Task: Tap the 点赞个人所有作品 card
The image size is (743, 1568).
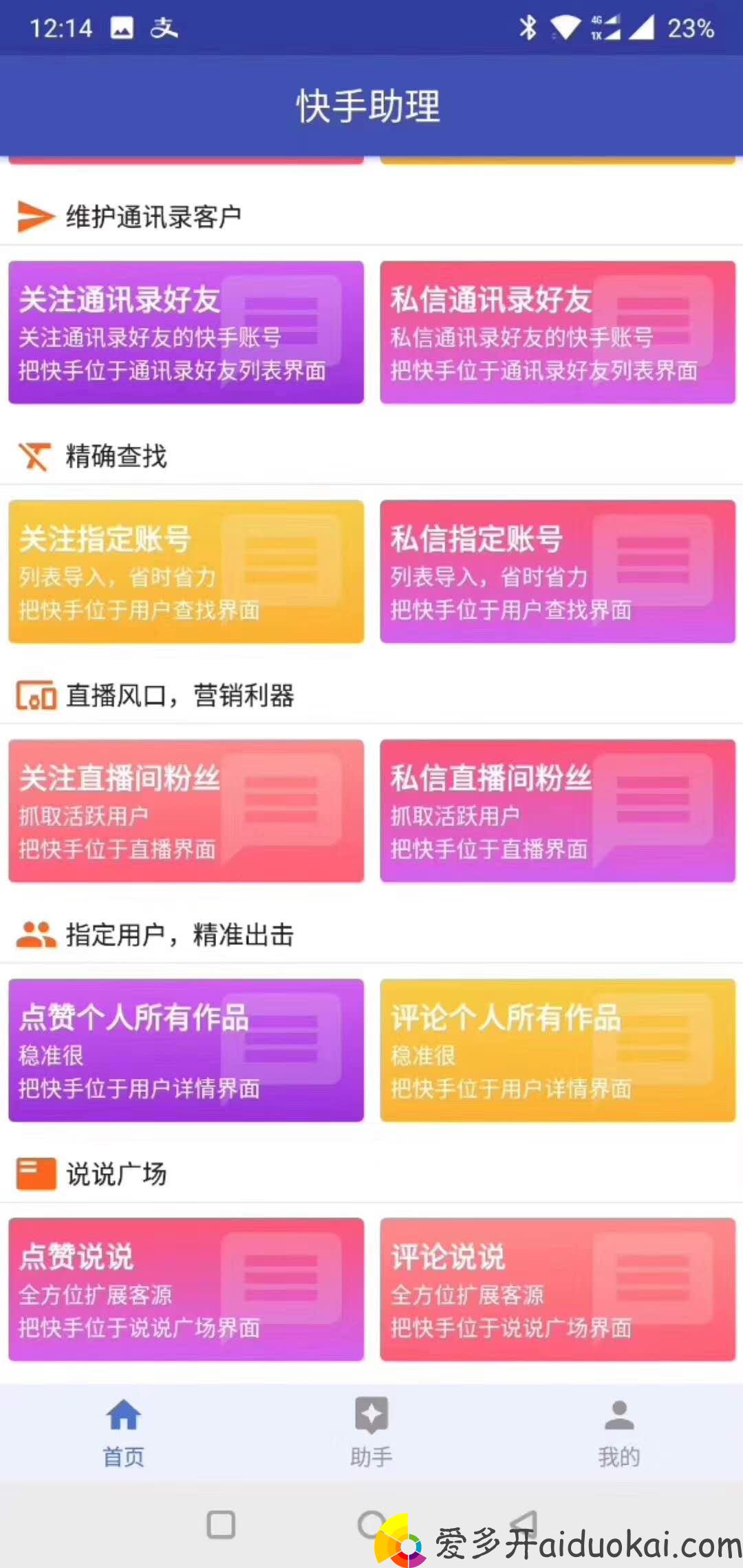Action: click(x=186, y=1050)
